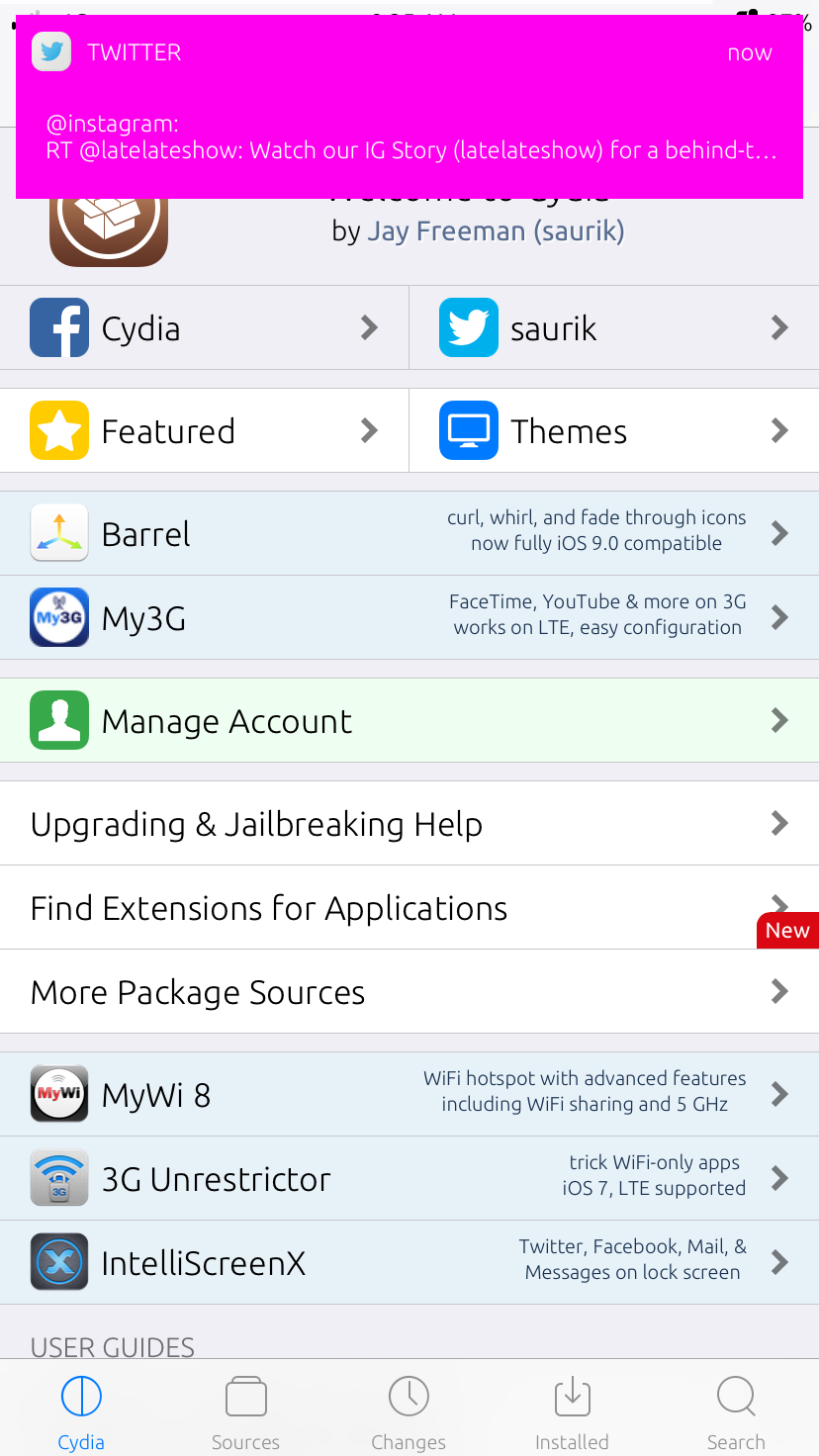Browse the Themes section
This screenshot has height=1456, width=819.
point(614,430)
